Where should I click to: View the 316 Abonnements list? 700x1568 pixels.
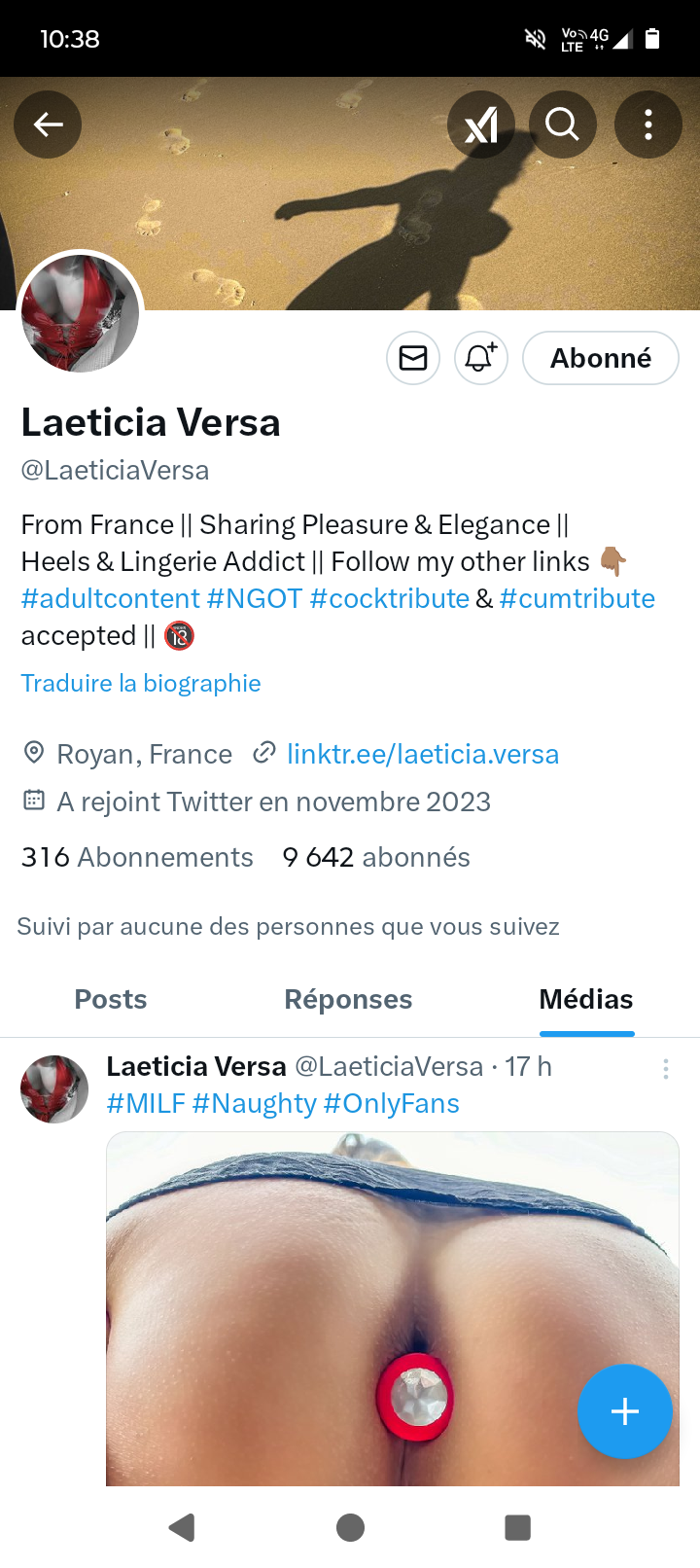pyautogui.click(x=137, y=857)
